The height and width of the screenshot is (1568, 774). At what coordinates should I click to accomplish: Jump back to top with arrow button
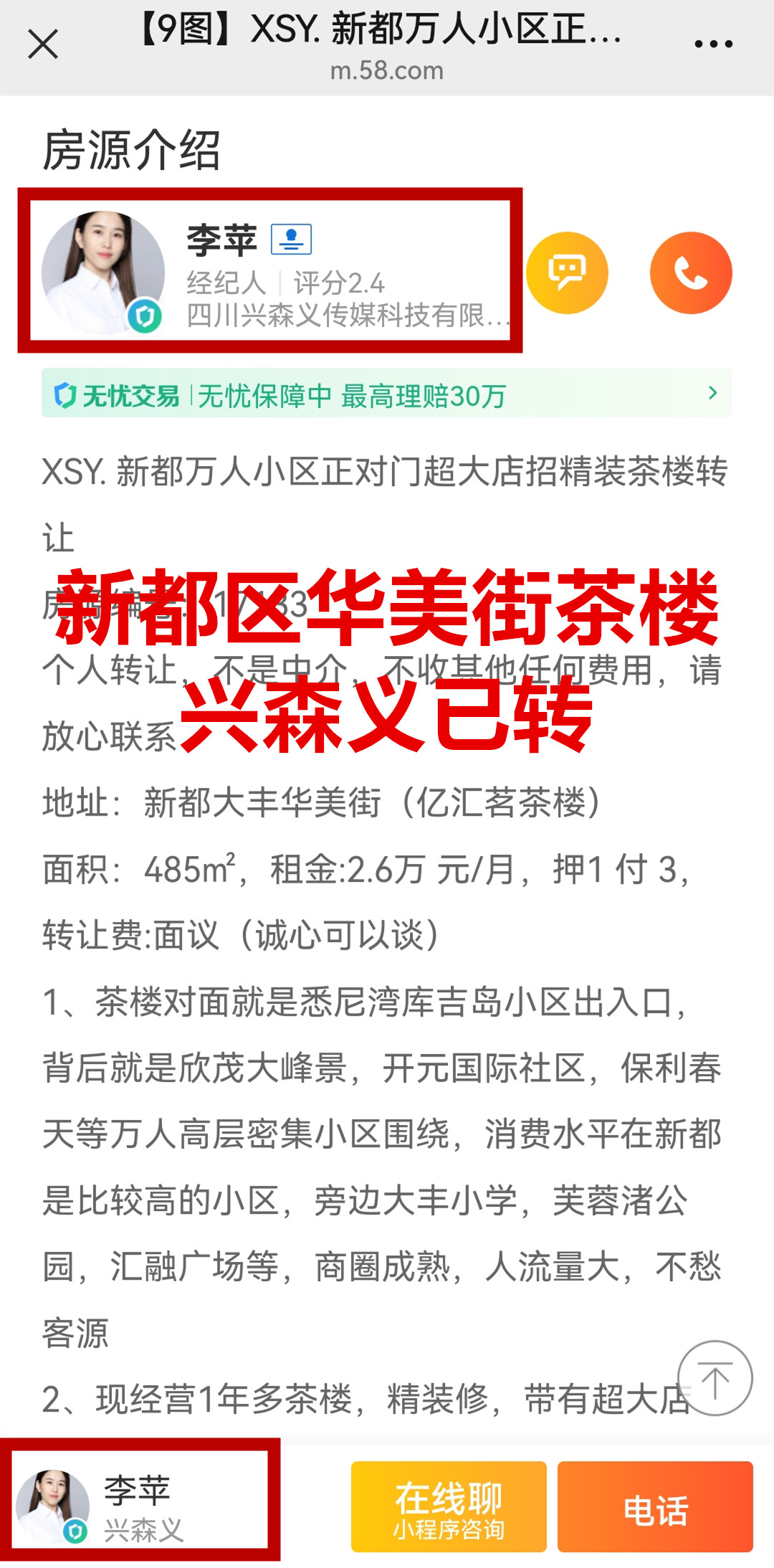point(715,1378)
